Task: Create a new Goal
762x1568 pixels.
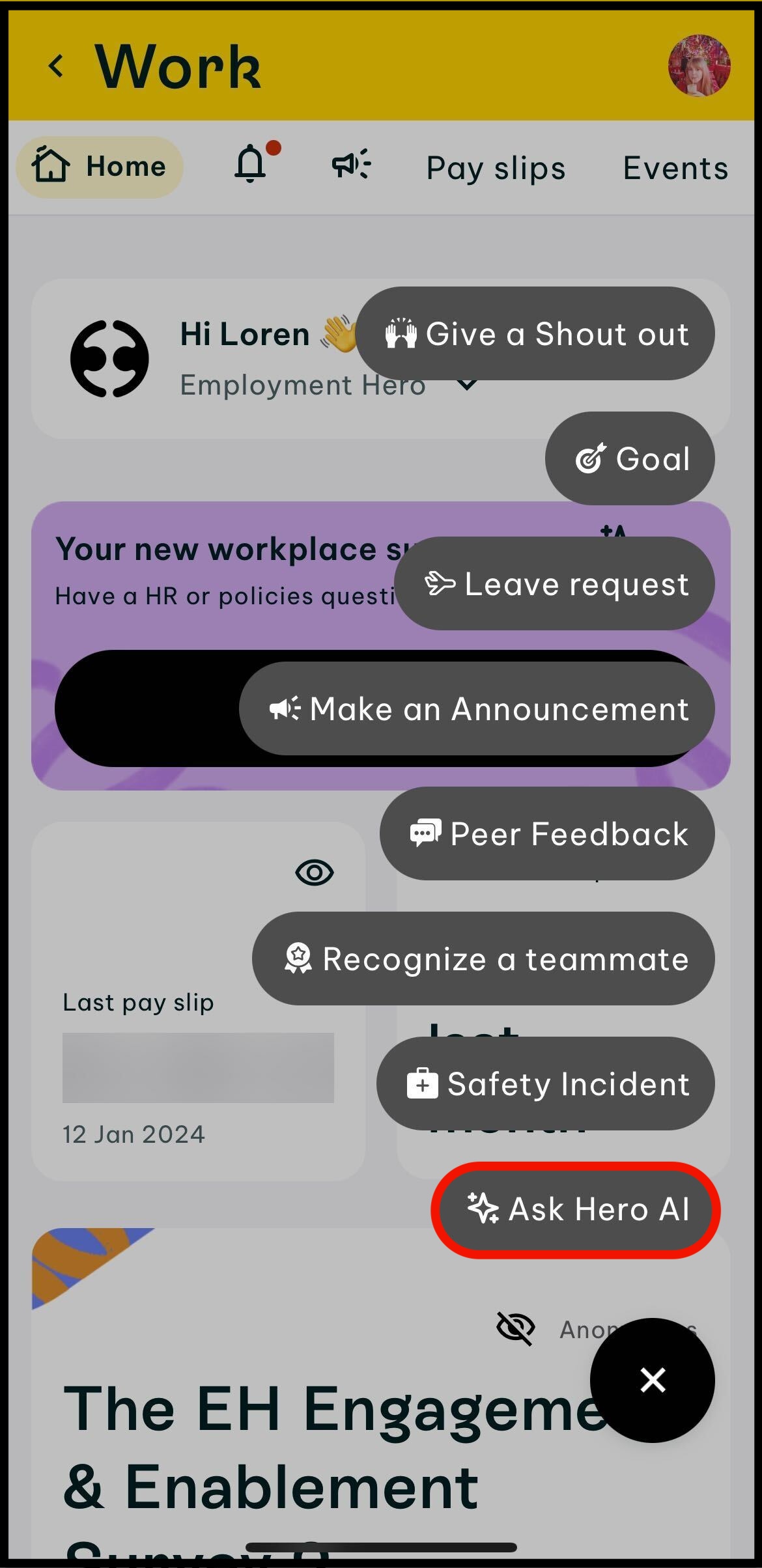Action: click(630, 459)
